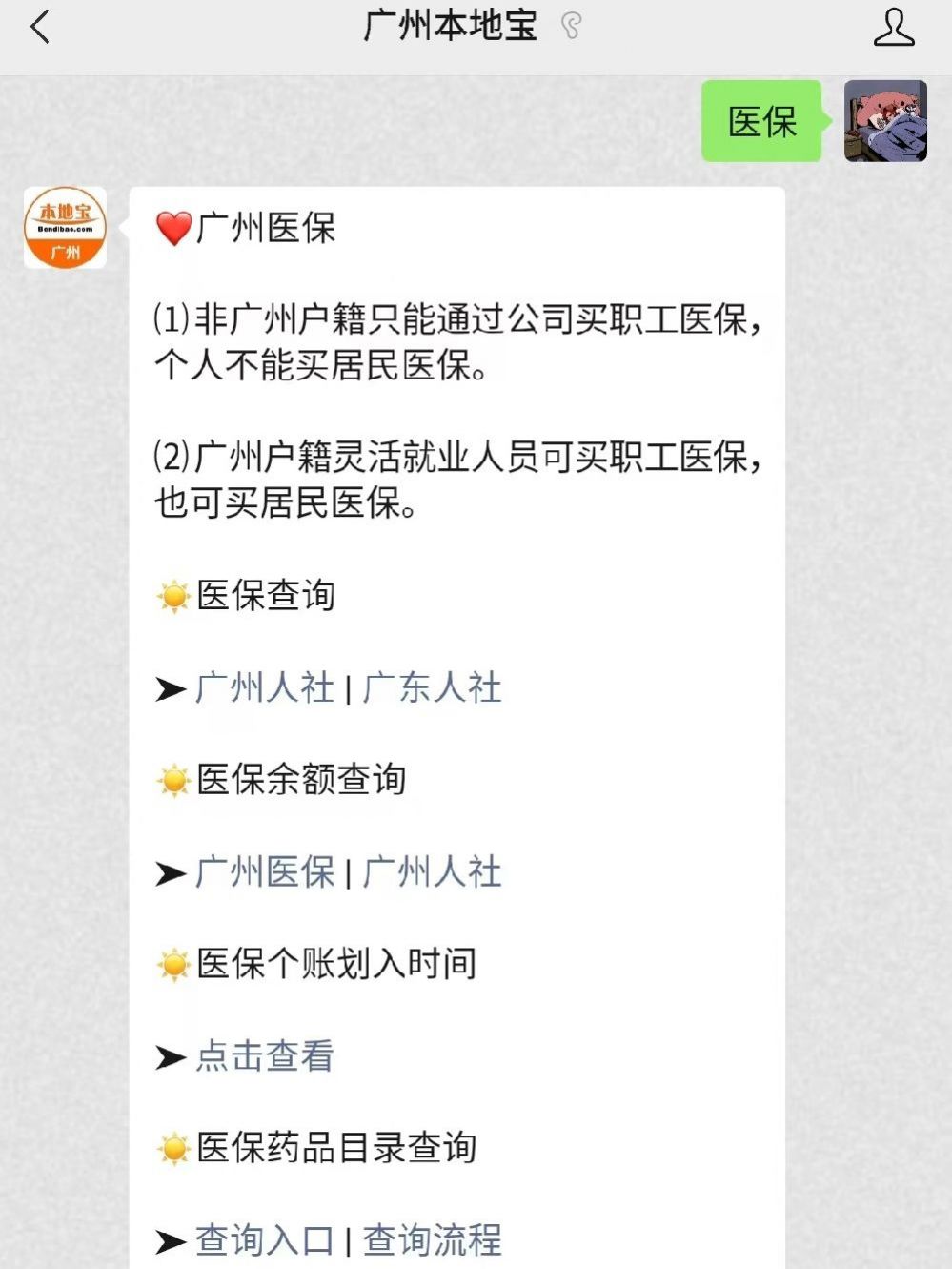Go back from 广州本地宝 chat
The width and height of the screenshot is (952, 1269).
click(40, 28)
